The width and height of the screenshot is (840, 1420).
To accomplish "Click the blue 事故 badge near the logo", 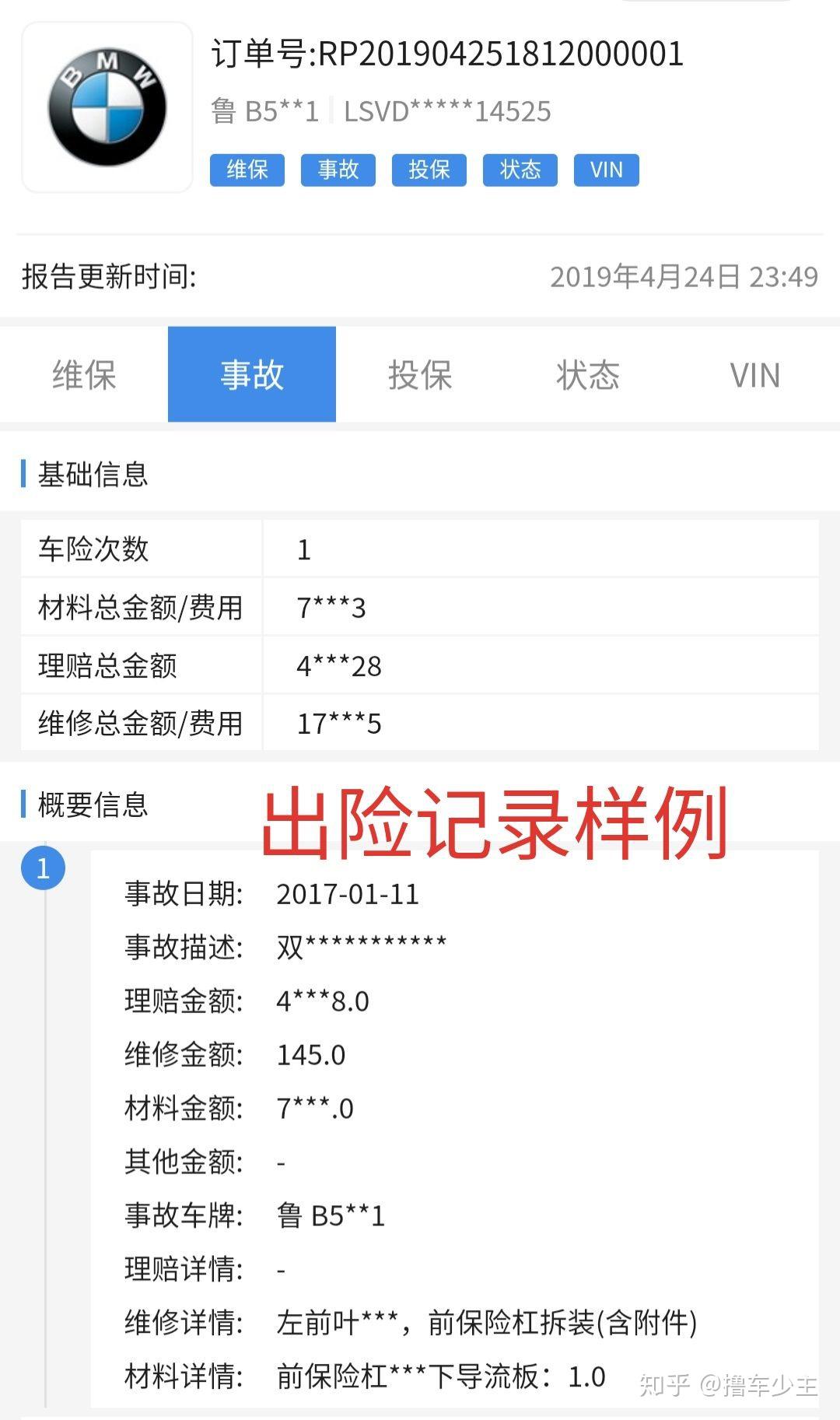I will (339, 170).
